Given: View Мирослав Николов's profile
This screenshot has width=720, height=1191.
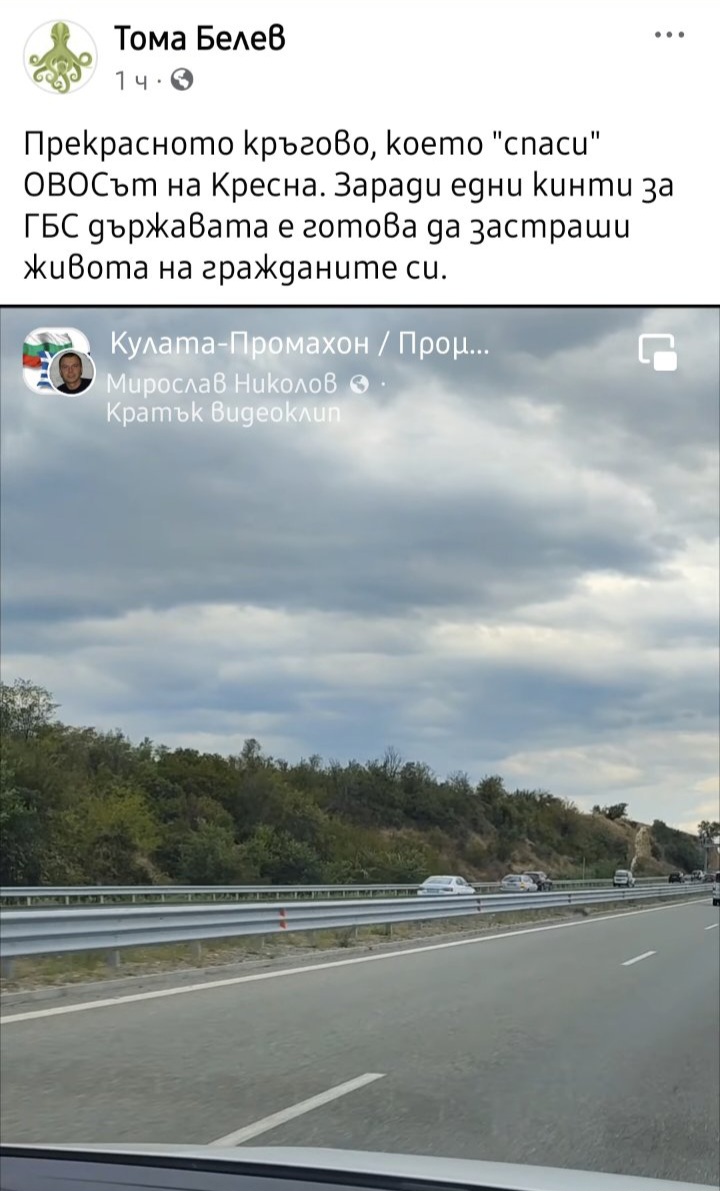Looking at the screenshot, I should [222, 384].
